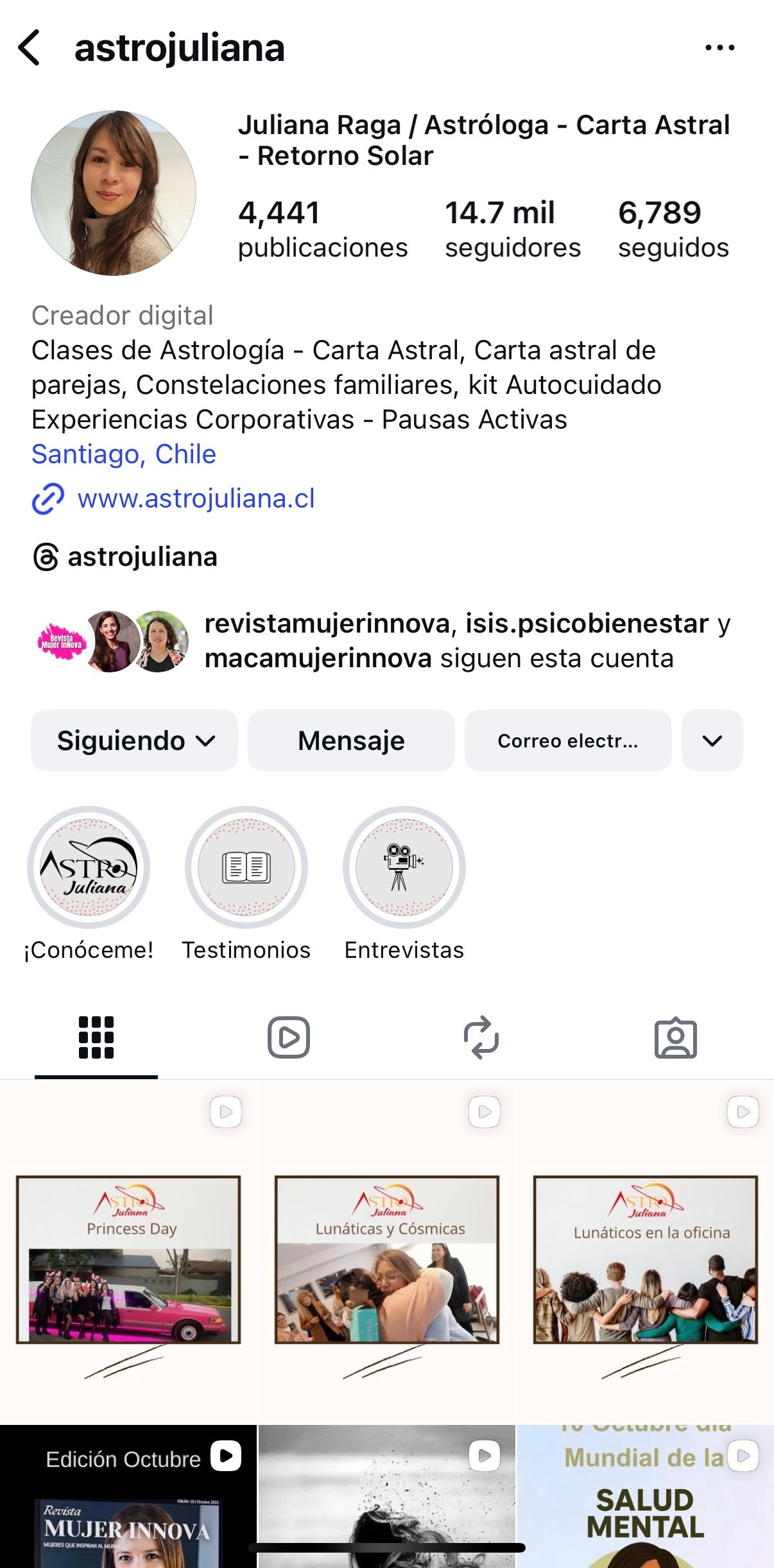Screen dimensions: 774x1568
Task: Expand suggested accounts with the chevron button
Action: coord(712,740)
